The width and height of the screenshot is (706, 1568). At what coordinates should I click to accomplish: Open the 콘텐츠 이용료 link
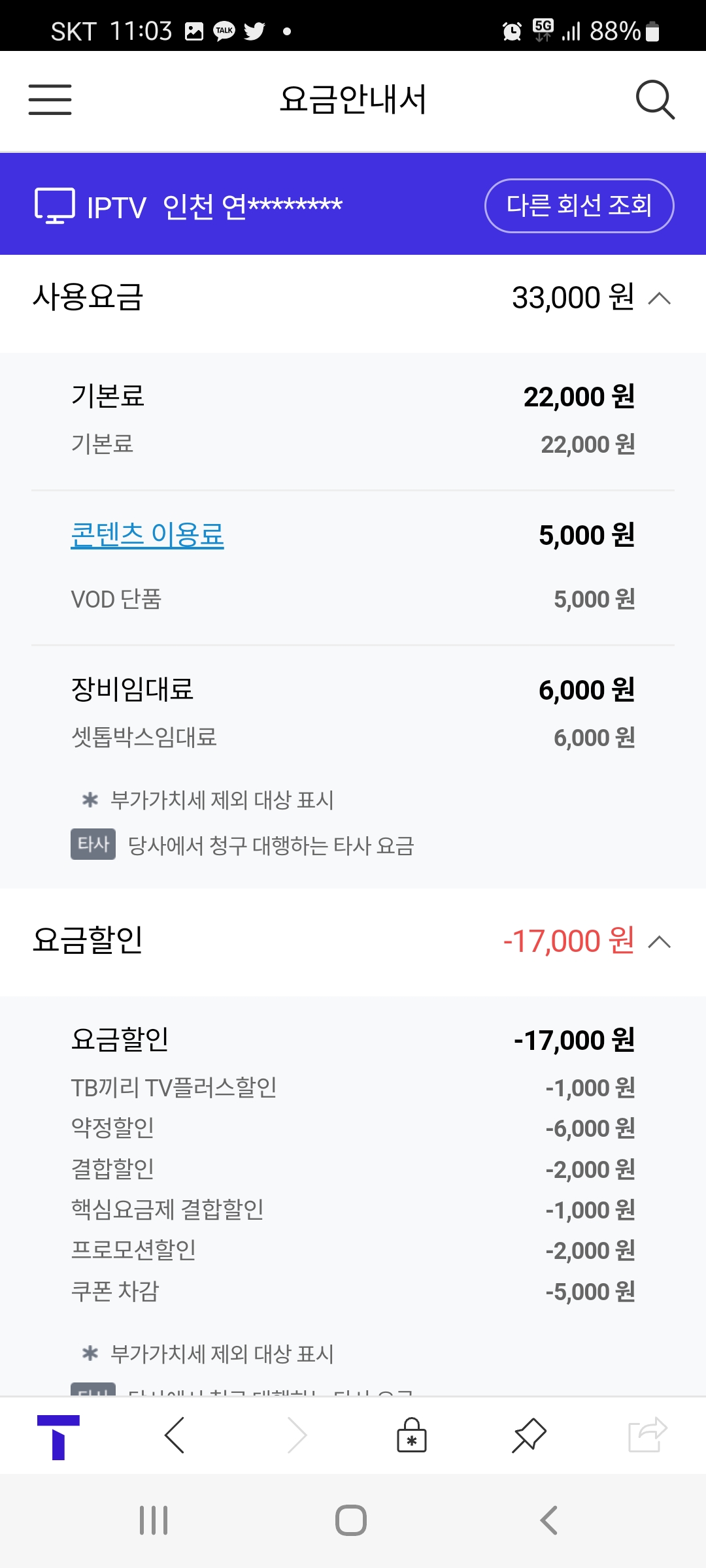point(147,535)
